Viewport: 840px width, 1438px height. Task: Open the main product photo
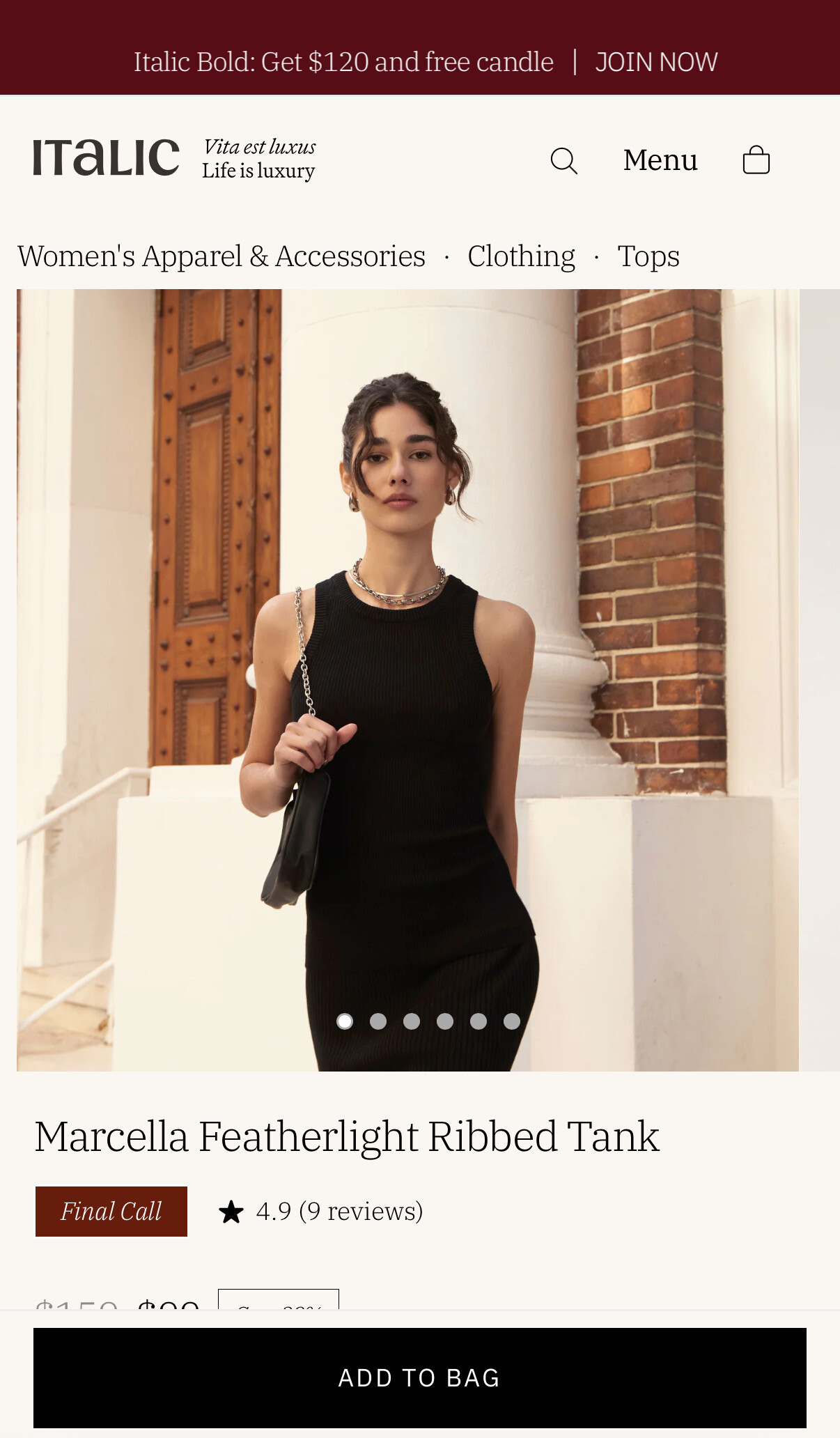coord(407,679)
